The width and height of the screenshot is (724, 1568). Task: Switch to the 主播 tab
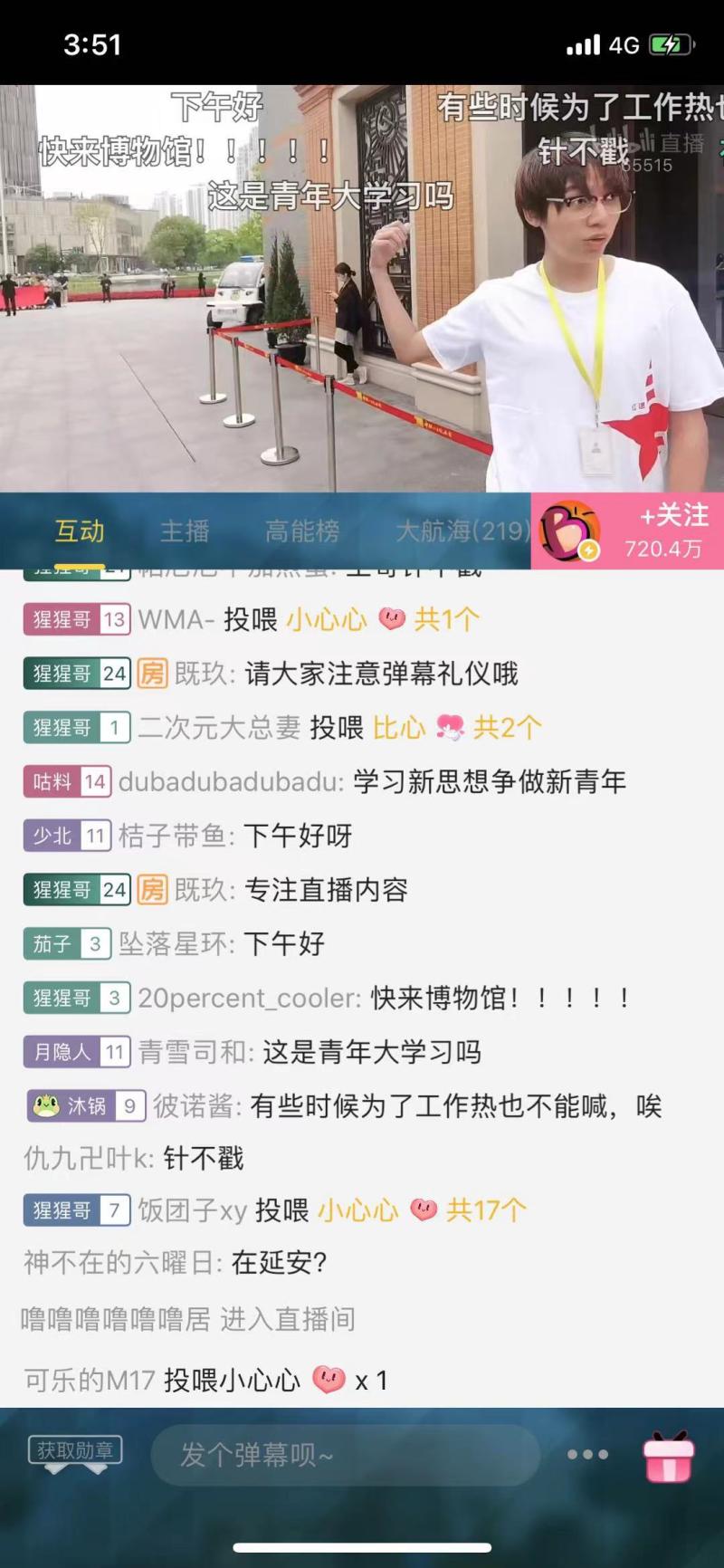click(x=185, y=531)
